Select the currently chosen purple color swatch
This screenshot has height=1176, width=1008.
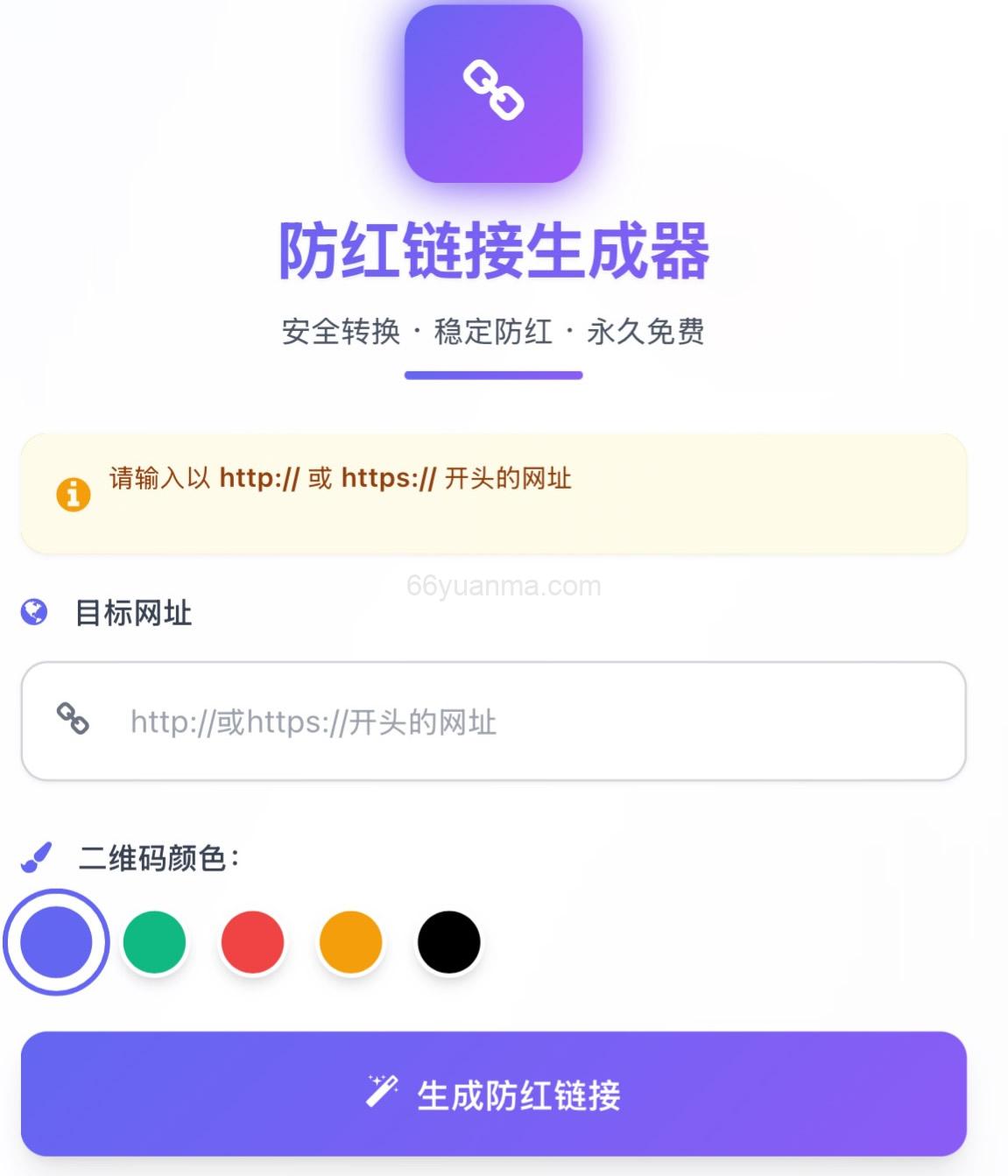[55, 943]
